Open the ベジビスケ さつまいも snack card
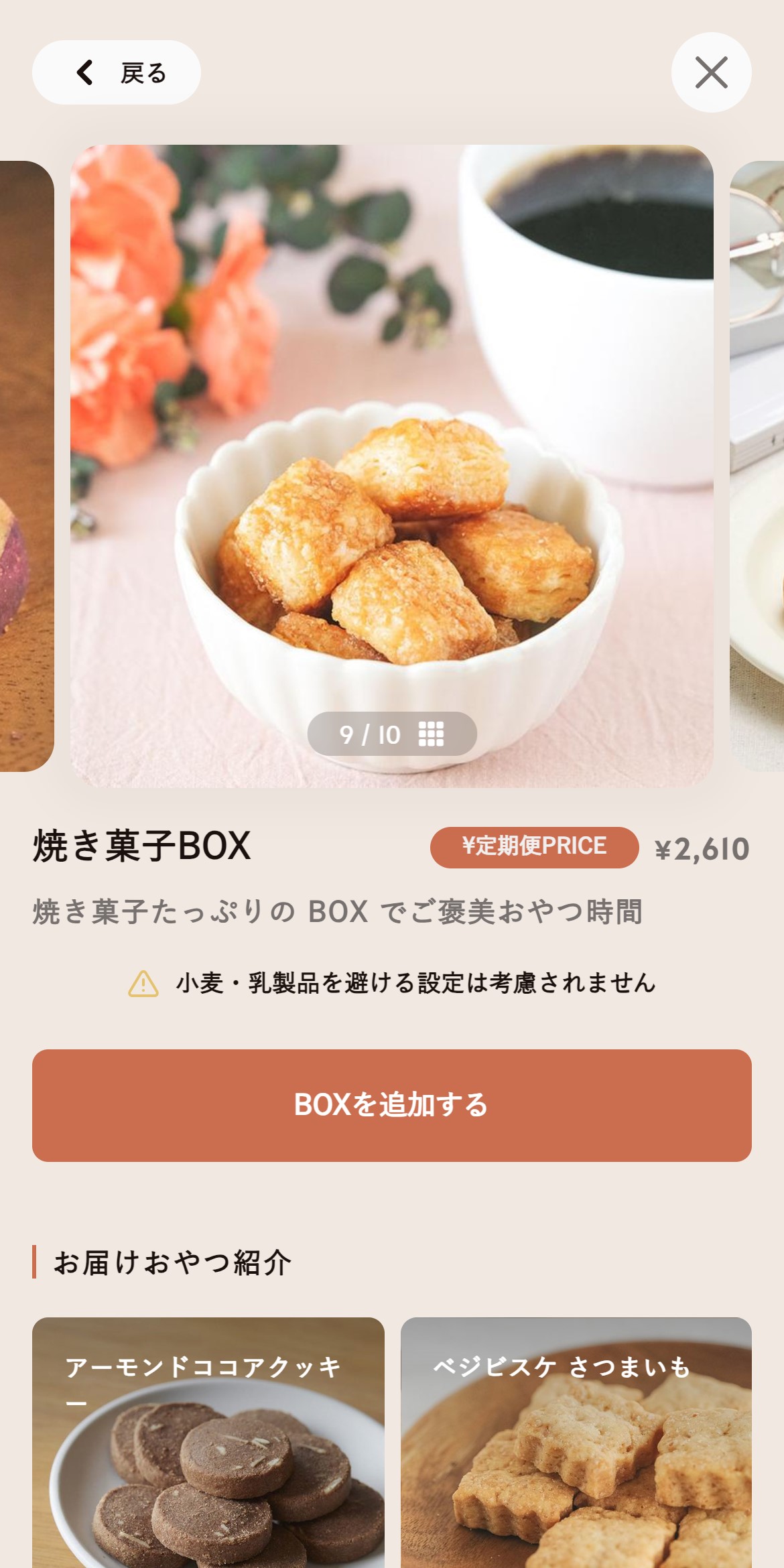Screen dimensions: 784x1568 coord(576,1442)
